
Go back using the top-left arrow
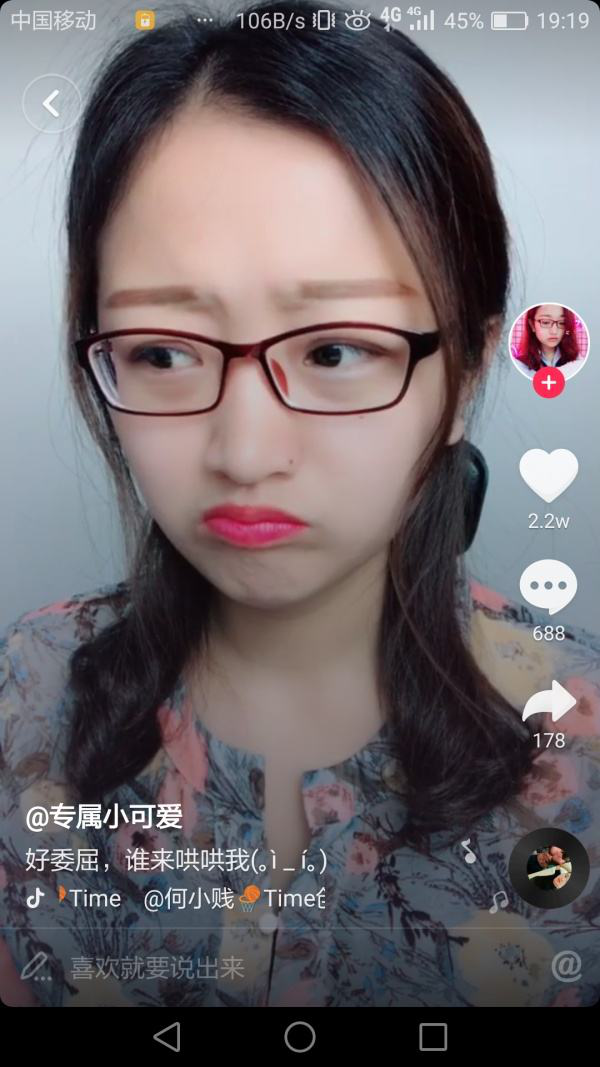51,103
